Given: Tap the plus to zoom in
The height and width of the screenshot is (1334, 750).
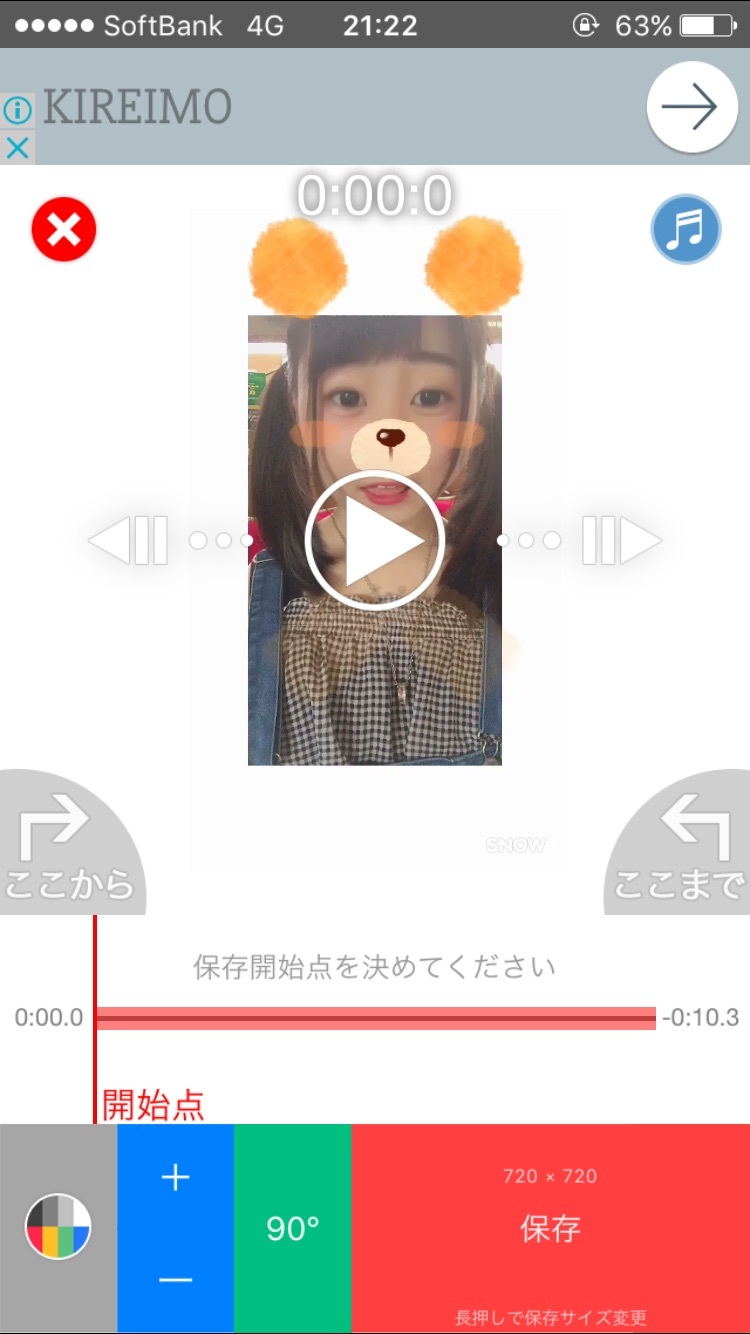Looking at the screenshot, I should click(175, 1178).
